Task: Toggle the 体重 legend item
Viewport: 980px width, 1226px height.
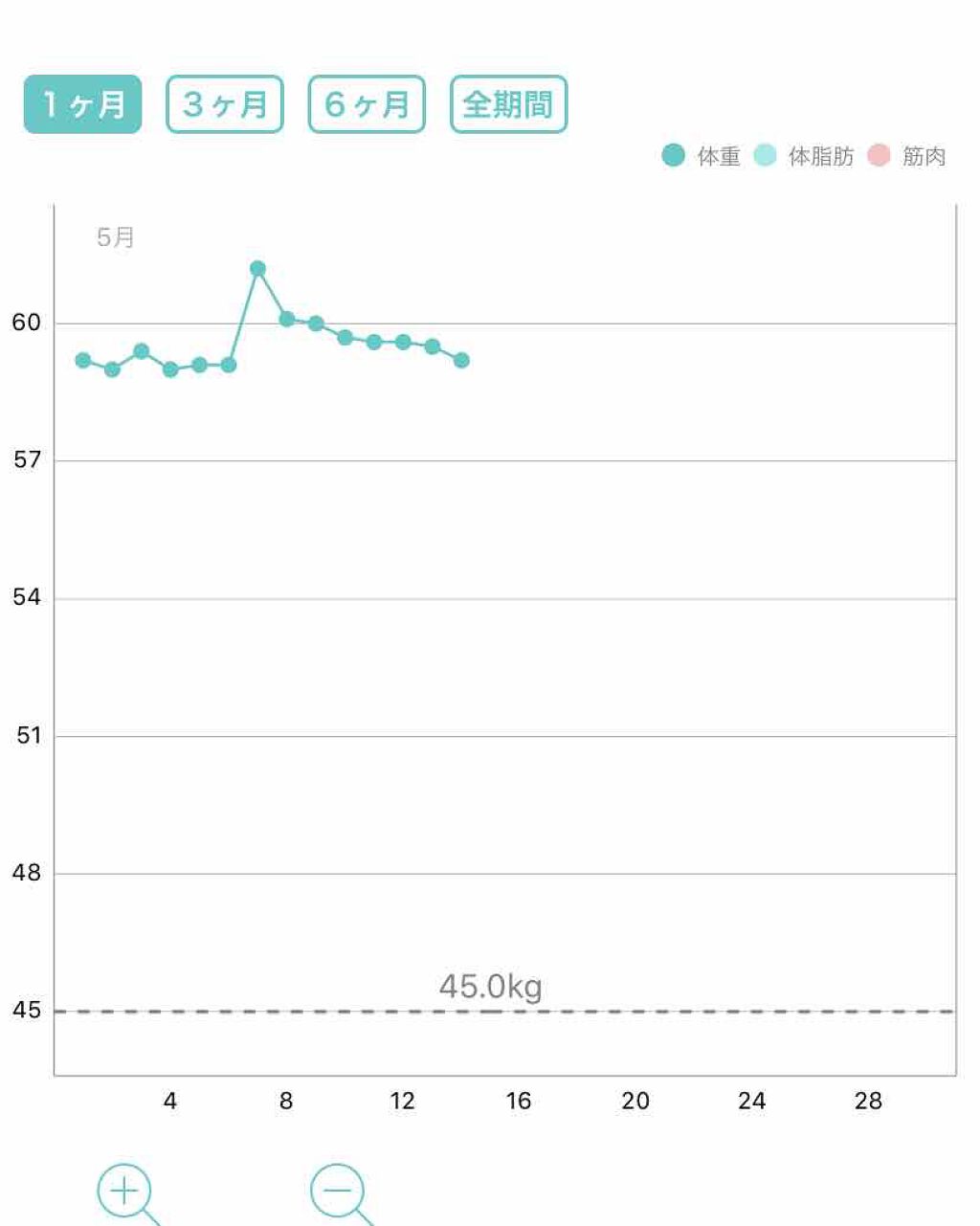Action: click(701, 156)
